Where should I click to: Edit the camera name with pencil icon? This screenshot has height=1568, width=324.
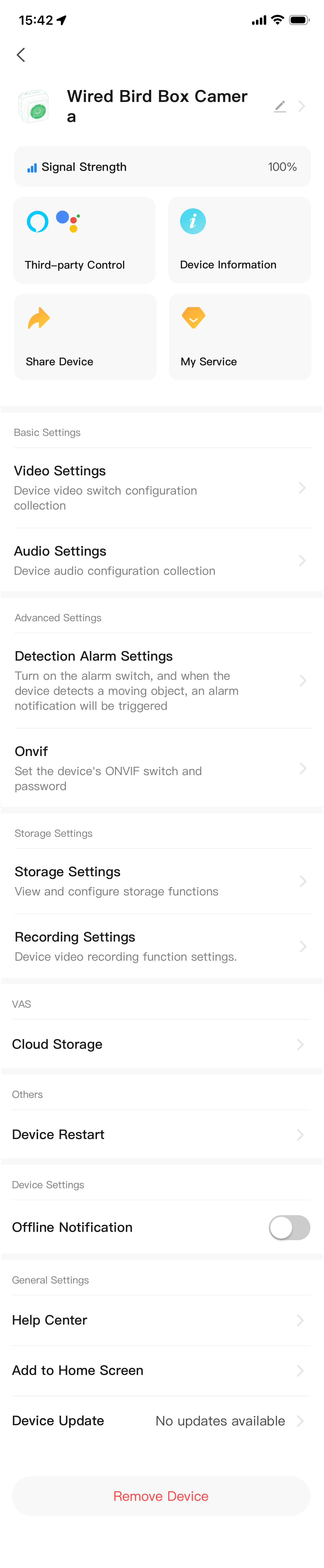point(280,106)
